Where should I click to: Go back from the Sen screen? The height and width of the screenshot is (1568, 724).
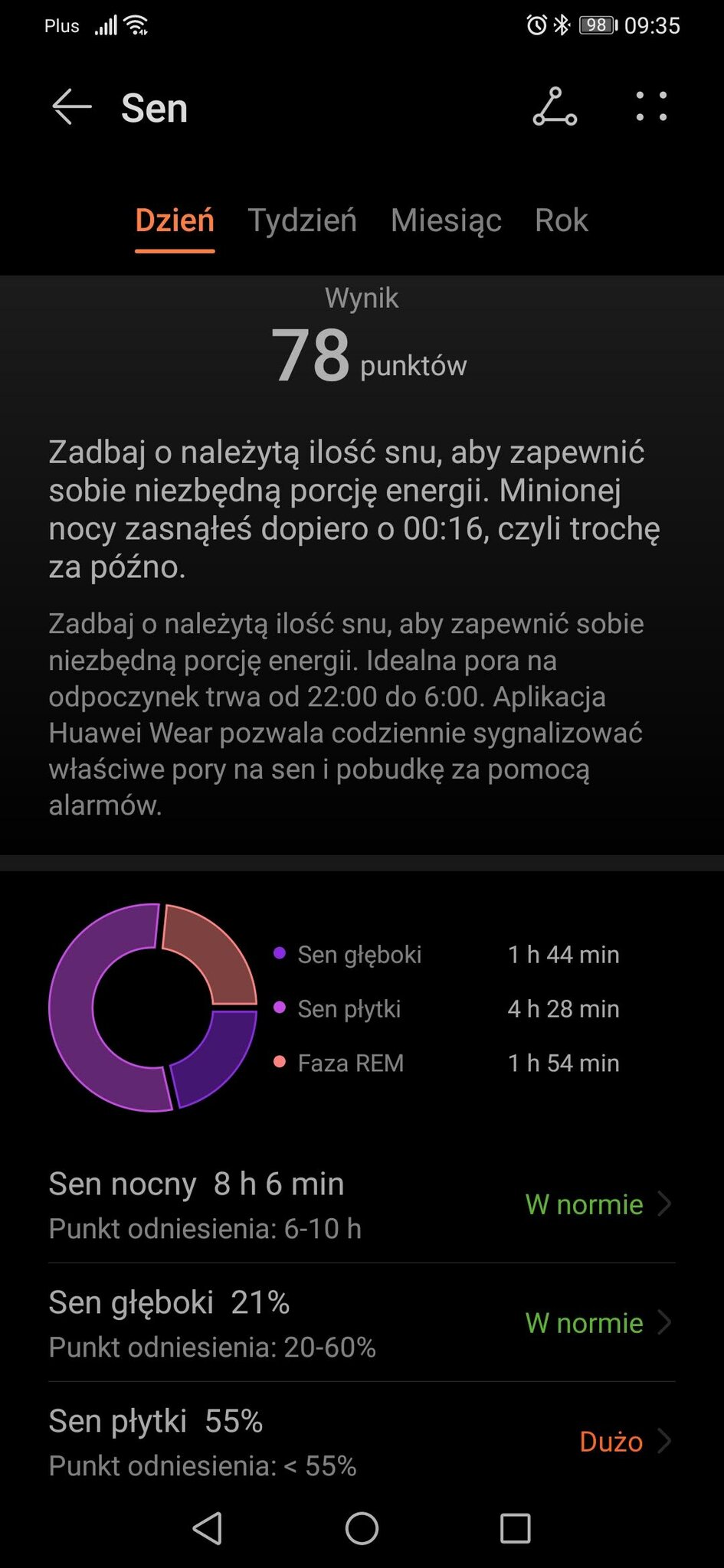point(72,106)
